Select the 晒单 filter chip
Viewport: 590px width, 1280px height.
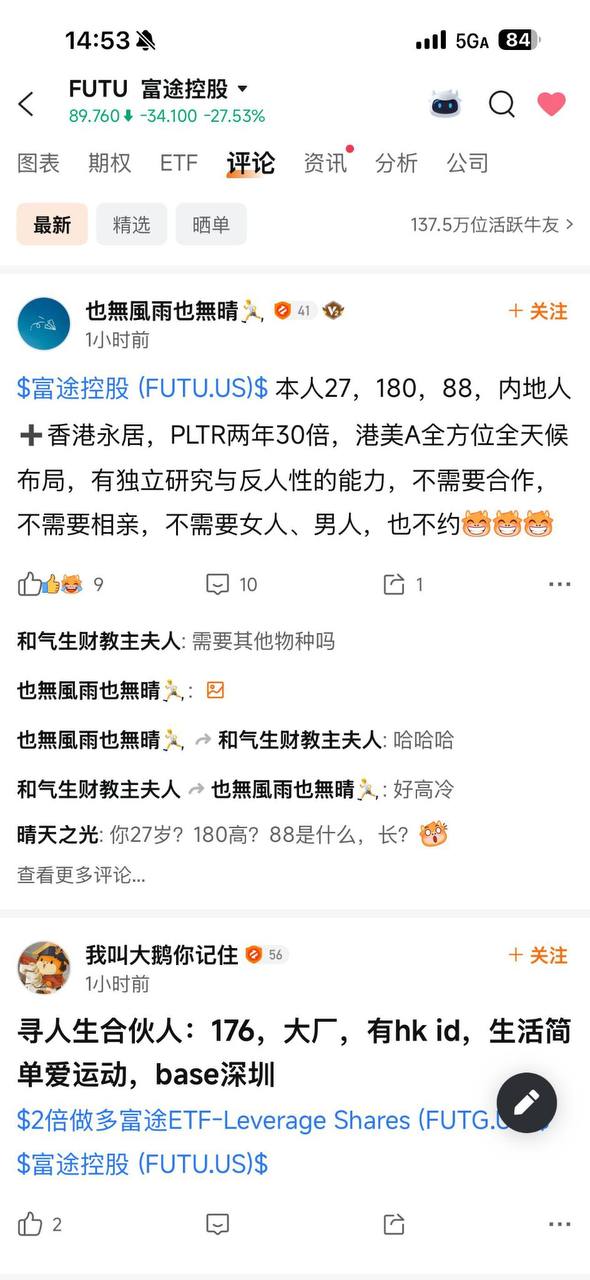211,225
